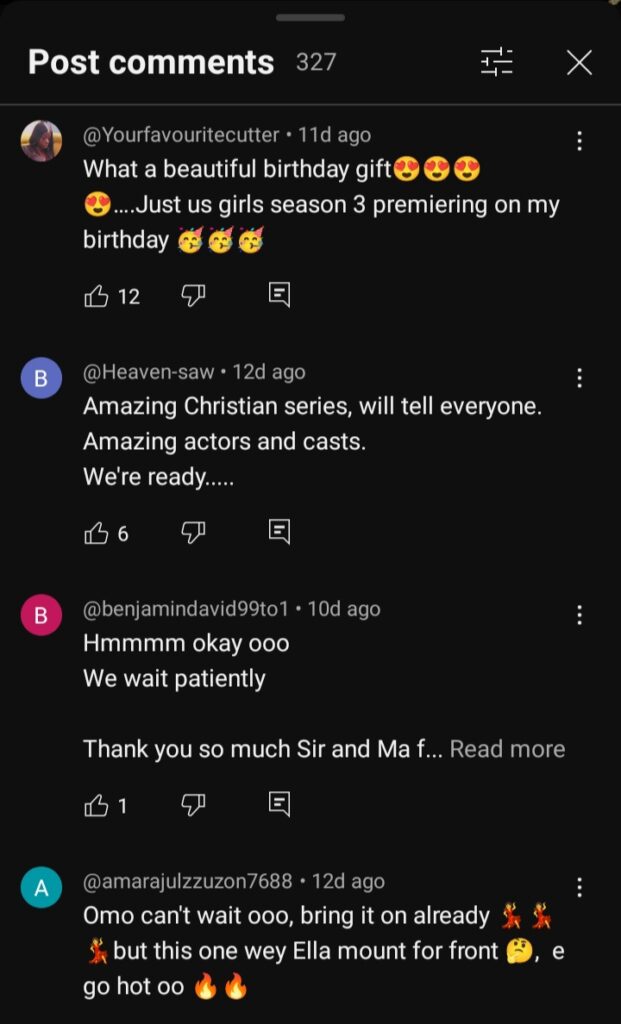Close the Post comments panel
The height and width of the screenshot is (1024, 621).
[579, 63]
